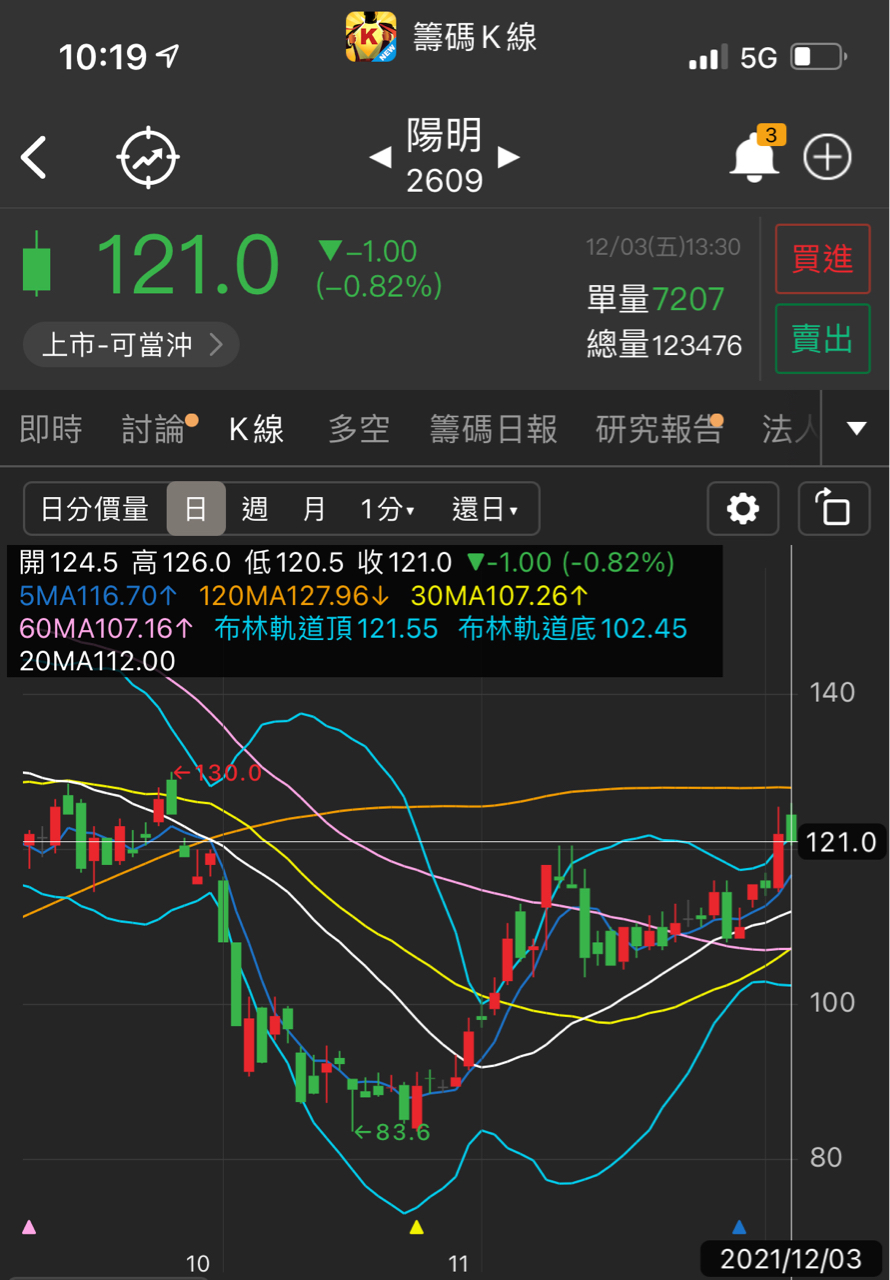
Task: Rotate the chart to landscape
Action: pos(833,509)
